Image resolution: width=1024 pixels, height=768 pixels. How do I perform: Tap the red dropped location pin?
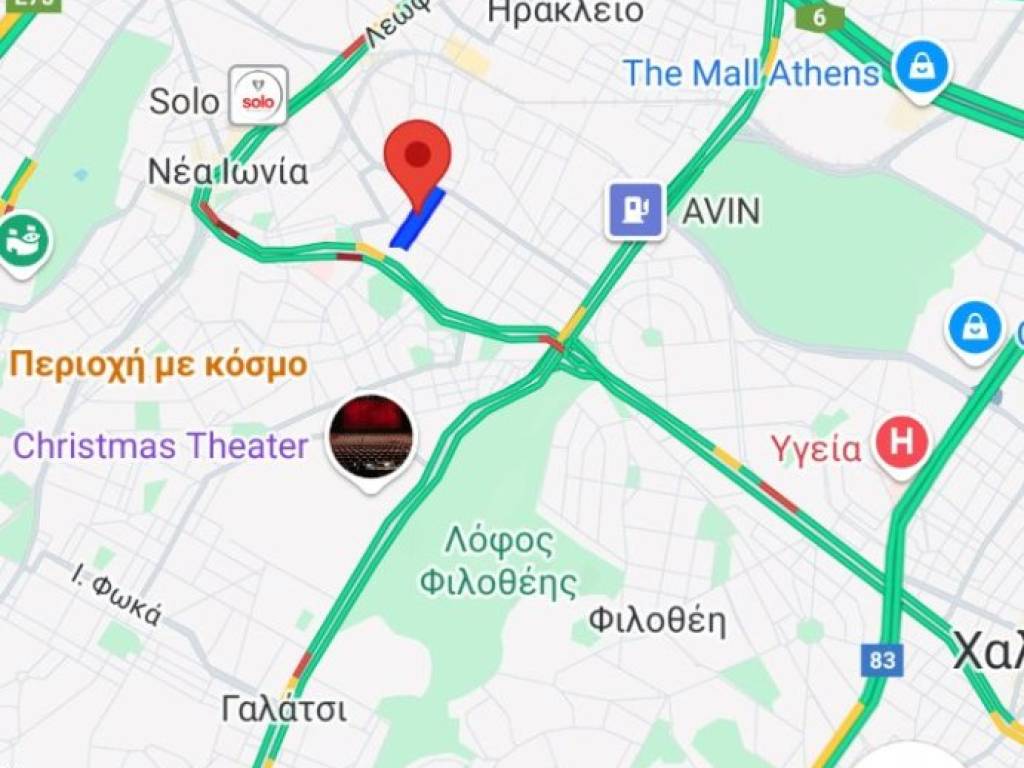pos(418,160)
